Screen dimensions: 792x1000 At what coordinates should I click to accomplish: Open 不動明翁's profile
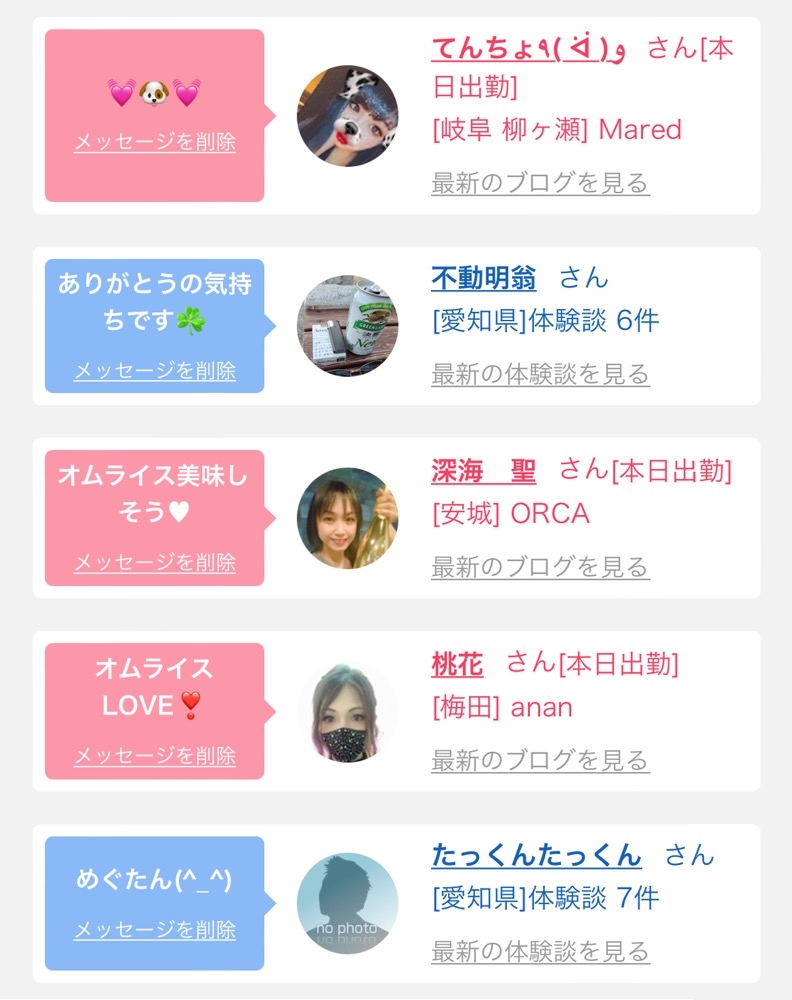tap(483, 278)
